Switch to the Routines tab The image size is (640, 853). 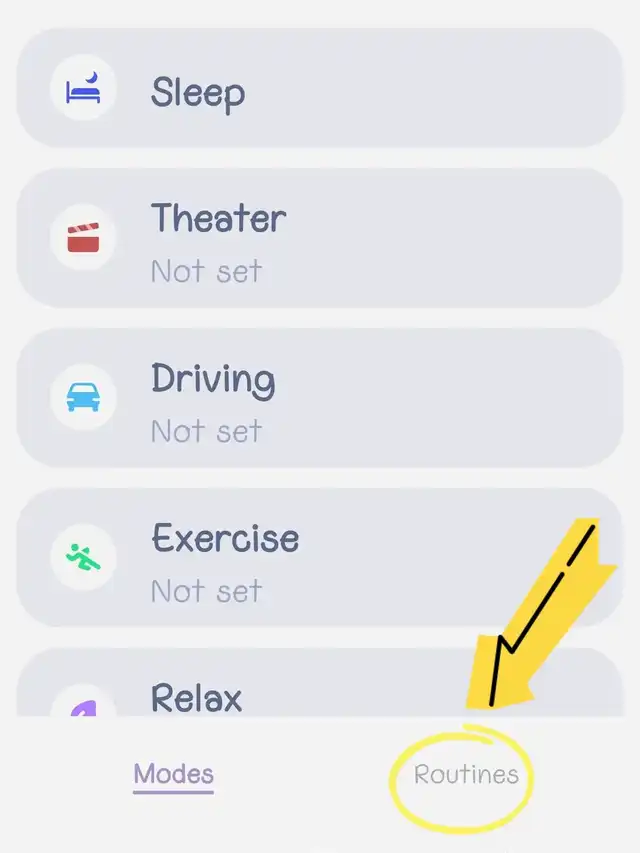coord(466,775)
